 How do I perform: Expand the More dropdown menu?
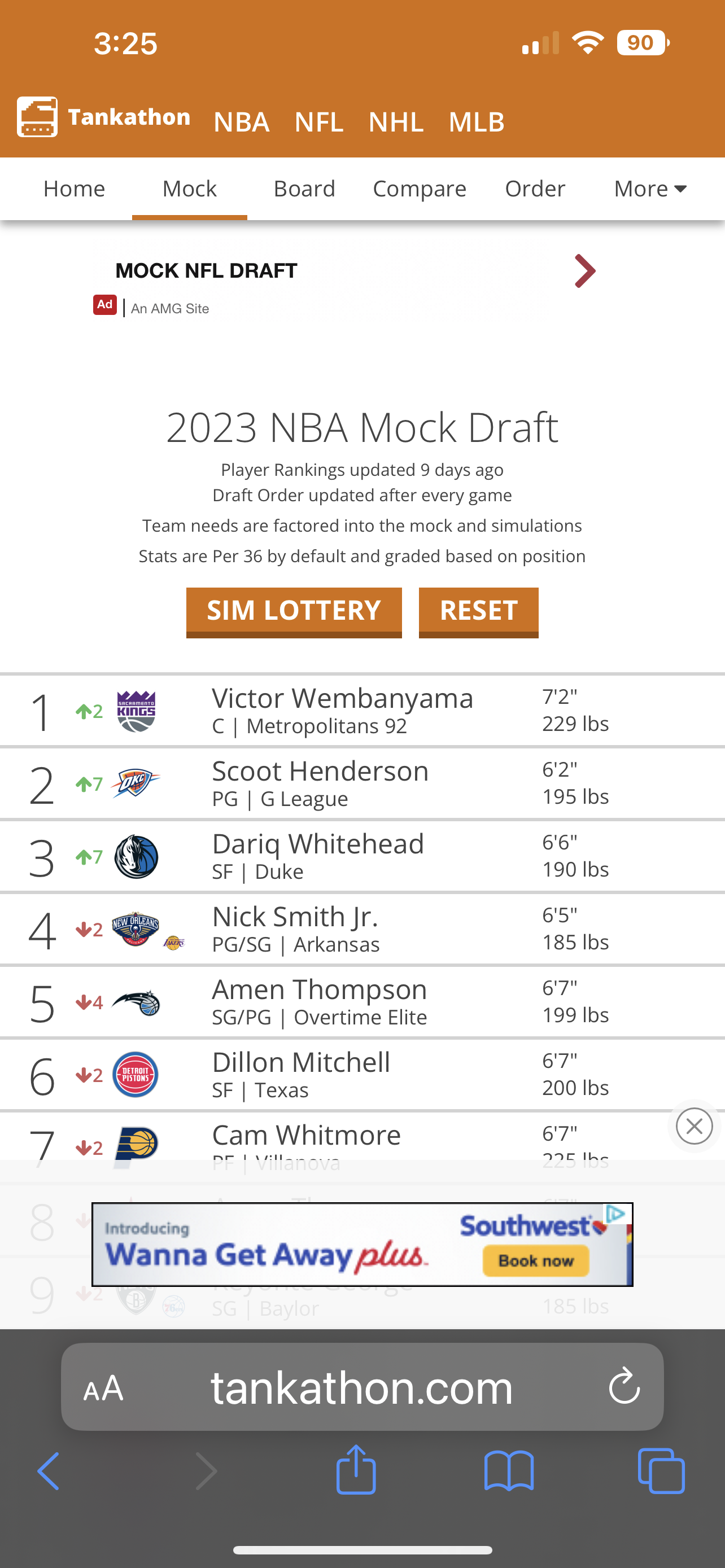pyautogui.click(x=650, y=189)
